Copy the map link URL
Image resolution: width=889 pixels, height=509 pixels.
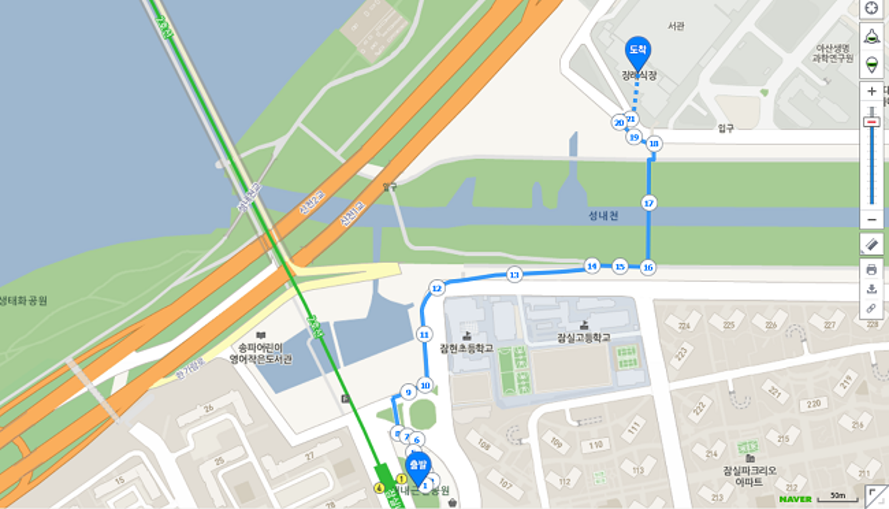click(x=872, y=308)
